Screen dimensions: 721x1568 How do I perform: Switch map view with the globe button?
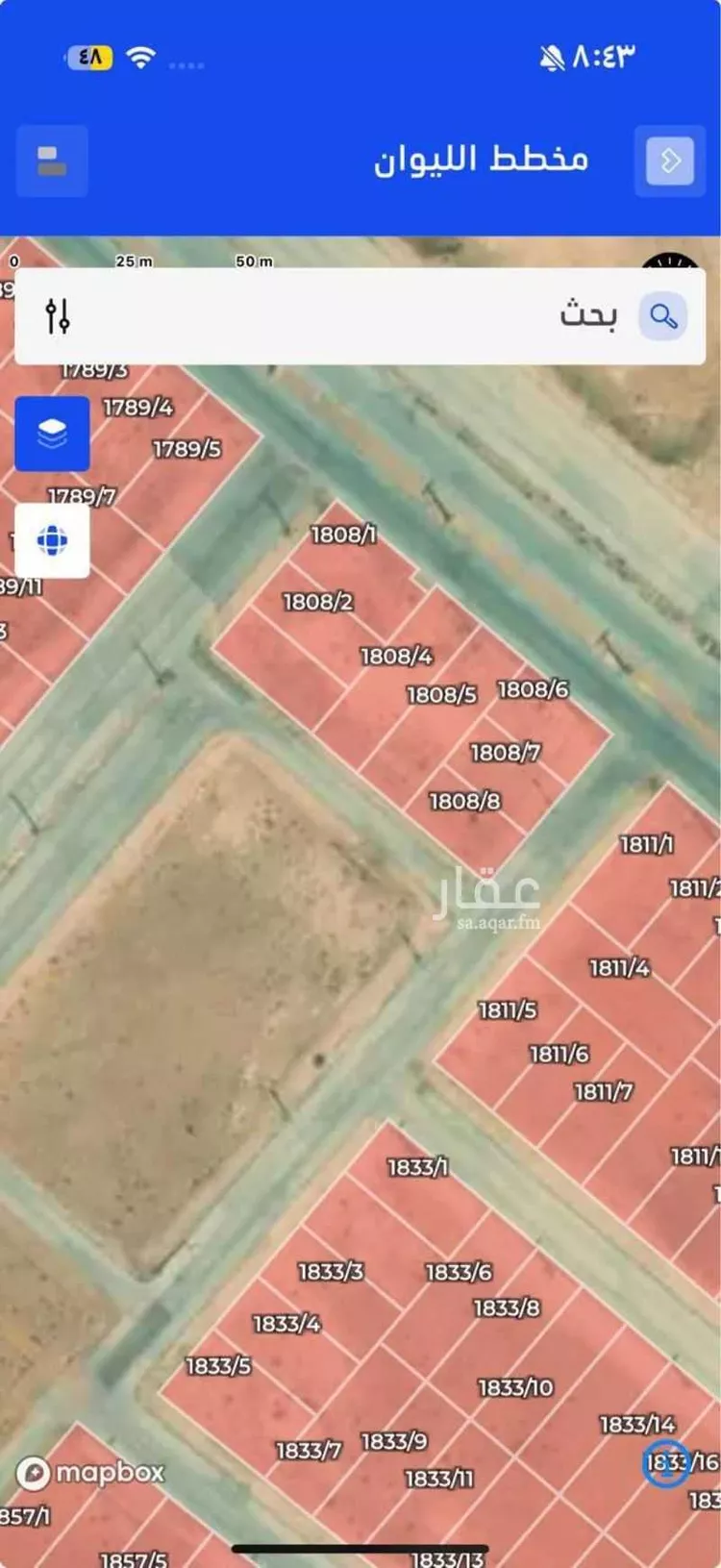coord(52,541)
